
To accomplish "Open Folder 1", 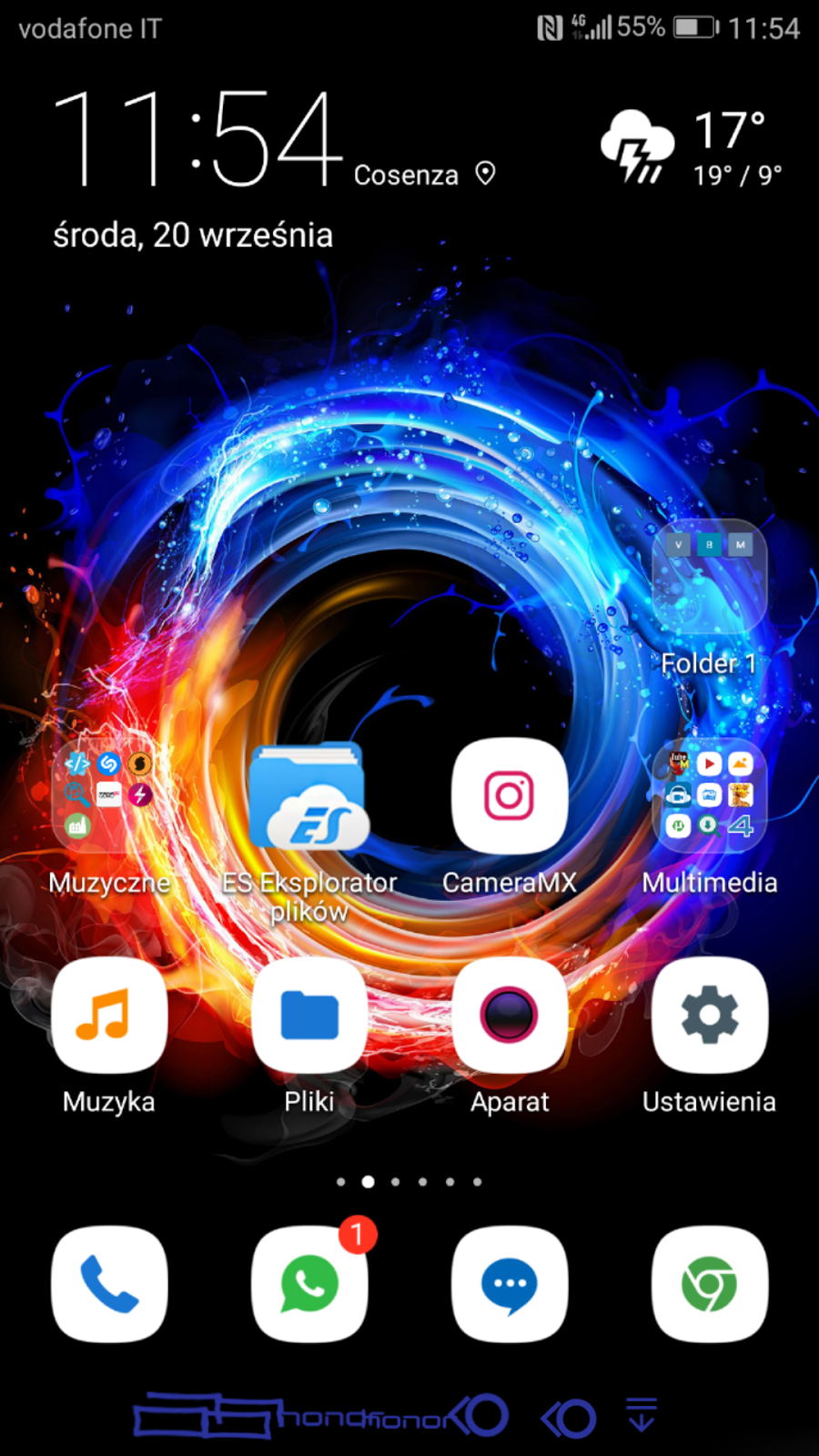I will [x=710, y=576].
